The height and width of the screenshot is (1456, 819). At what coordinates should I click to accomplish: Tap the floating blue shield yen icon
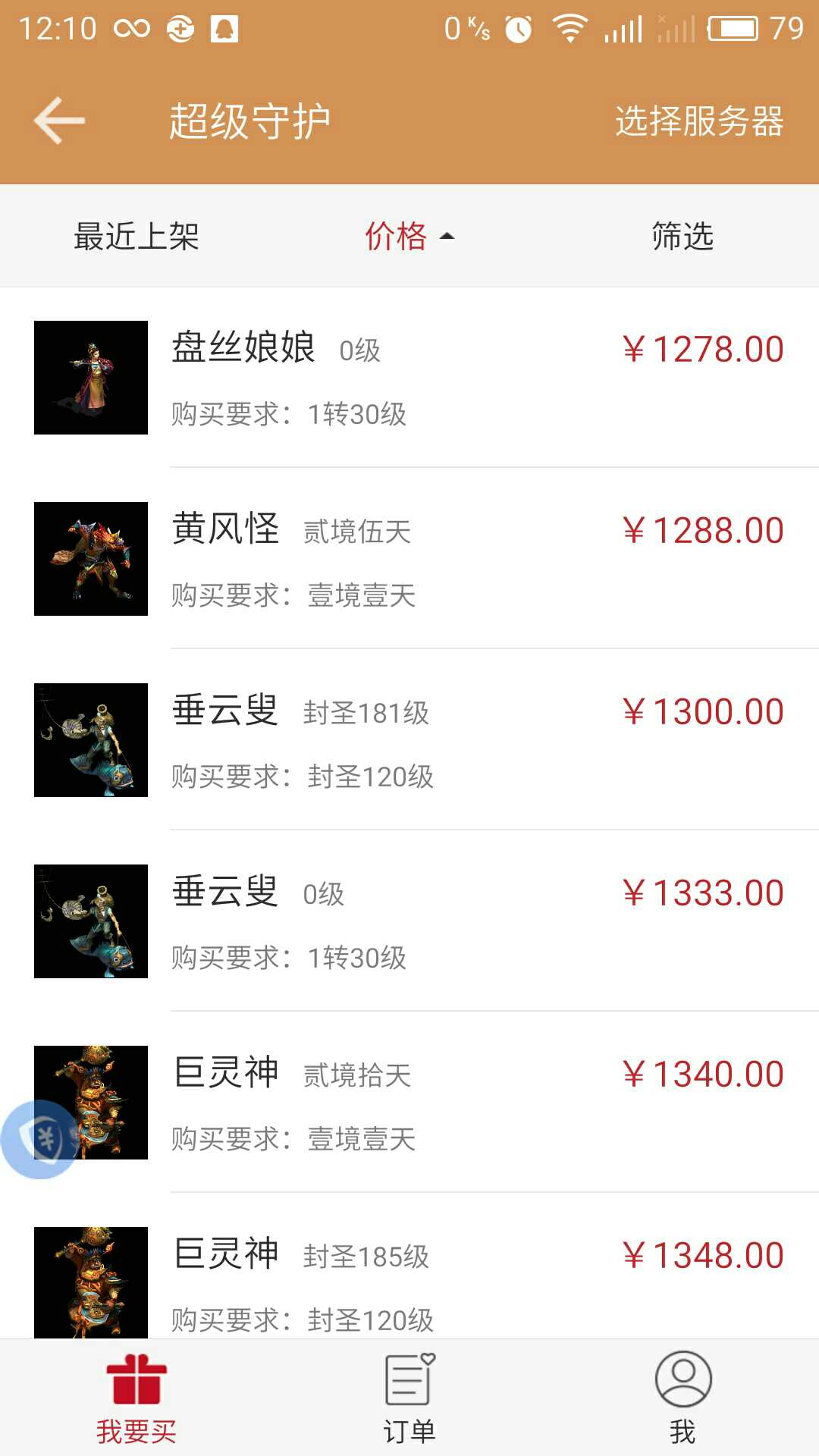pos(39,1139)
